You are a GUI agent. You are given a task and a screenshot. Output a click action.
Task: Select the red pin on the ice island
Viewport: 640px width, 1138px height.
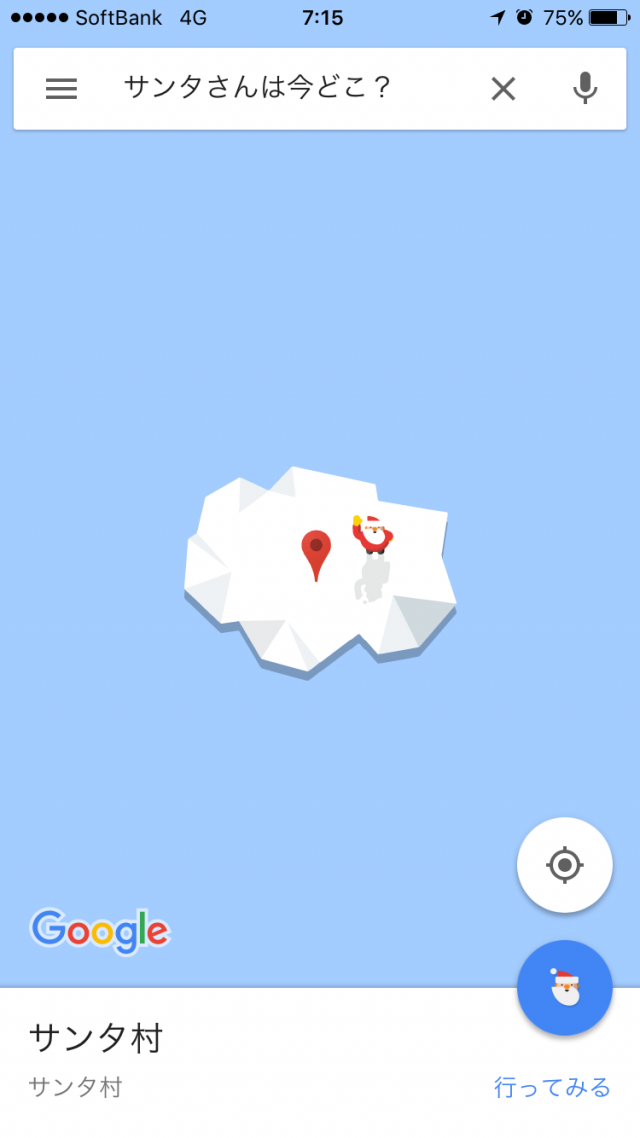[x=316, y=551]
